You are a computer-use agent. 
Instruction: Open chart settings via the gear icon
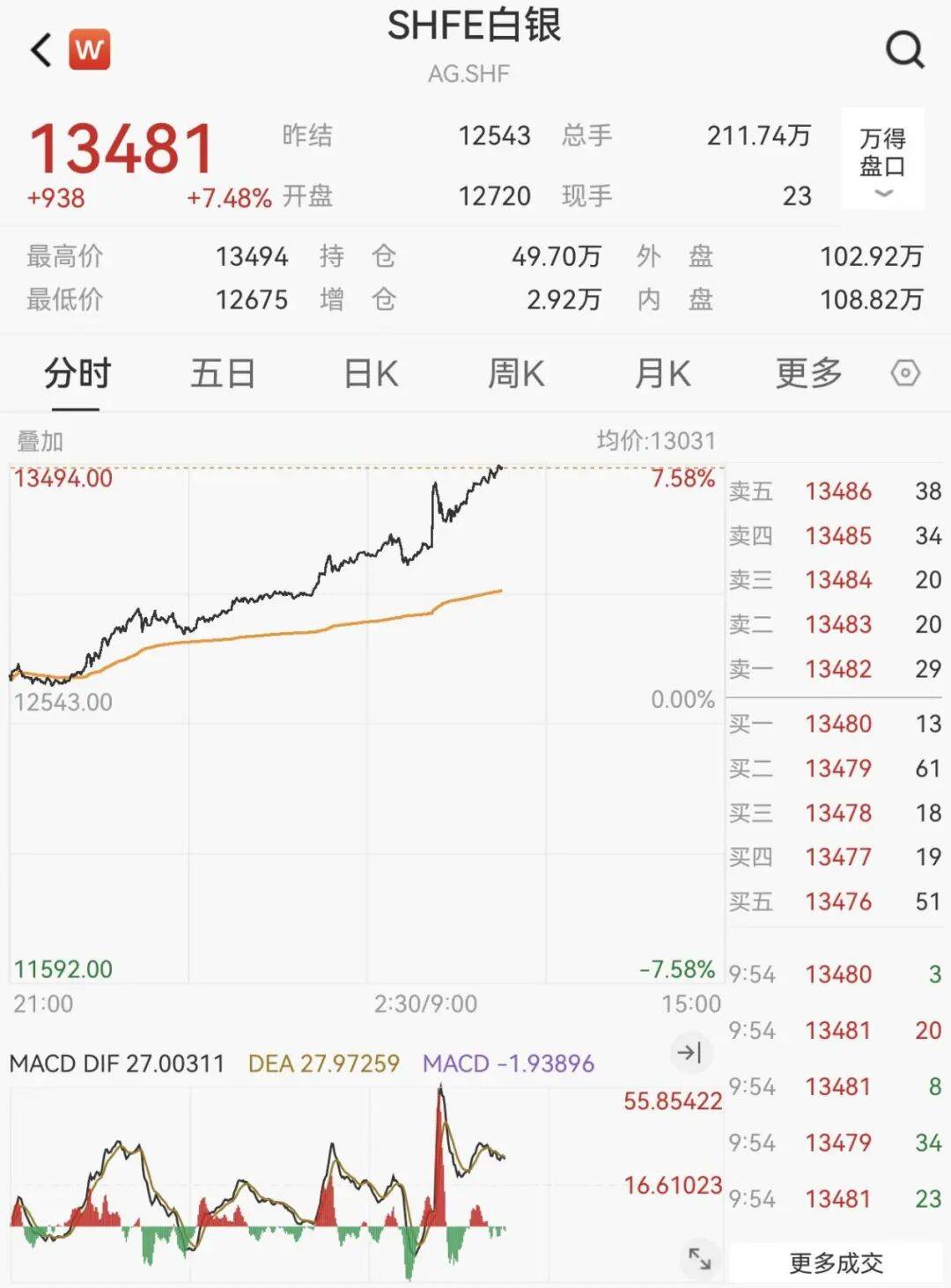point(906,373)
